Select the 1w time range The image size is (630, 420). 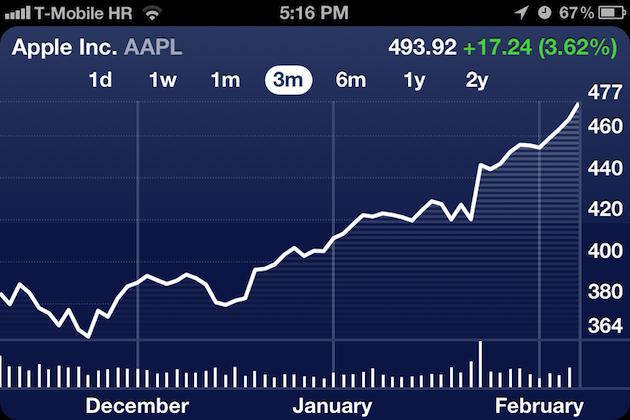tap(162, 80)
